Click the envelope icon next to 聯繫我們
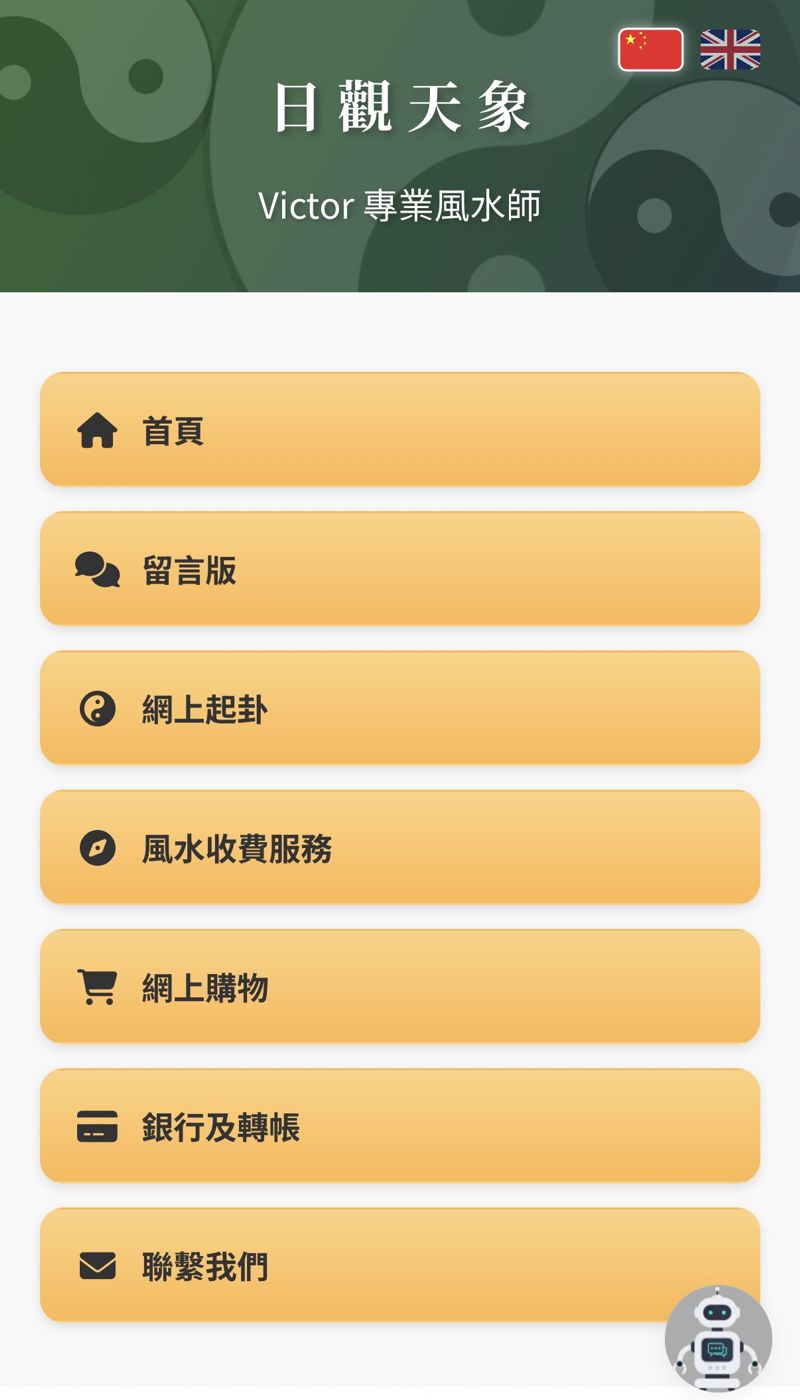 coord(95,1264)
